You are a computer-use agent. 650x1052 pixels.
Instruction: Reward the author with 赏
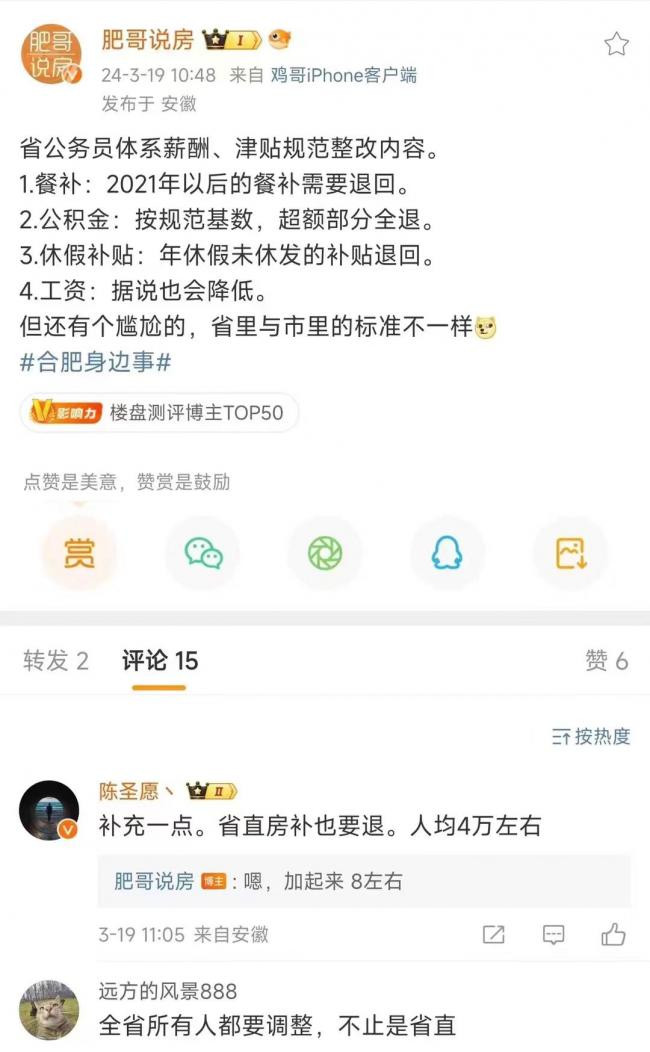click(79, 554)
